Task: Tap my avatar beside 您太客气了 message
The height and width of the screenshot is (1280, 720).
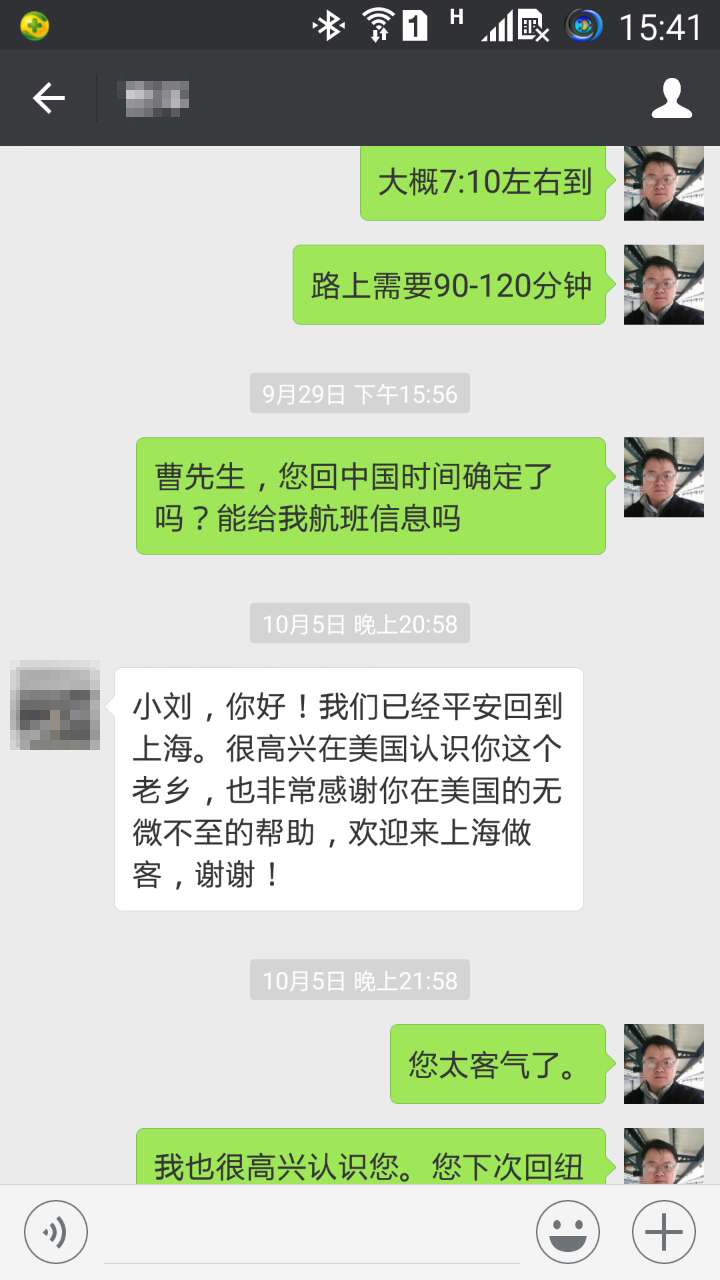Action: [x=663, y=1064]
